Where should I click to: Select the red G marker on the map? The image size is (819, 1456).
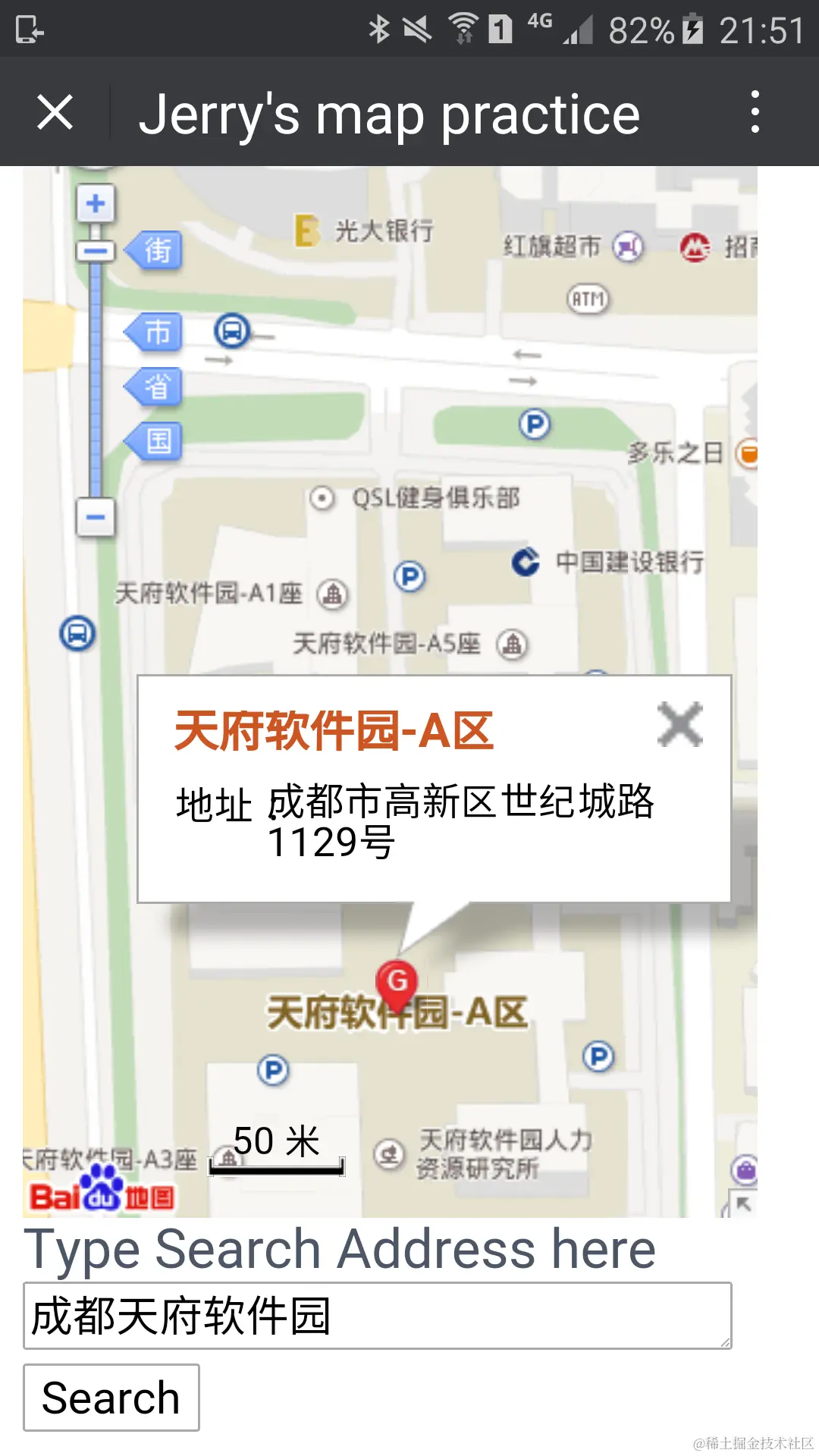[397, 981]
